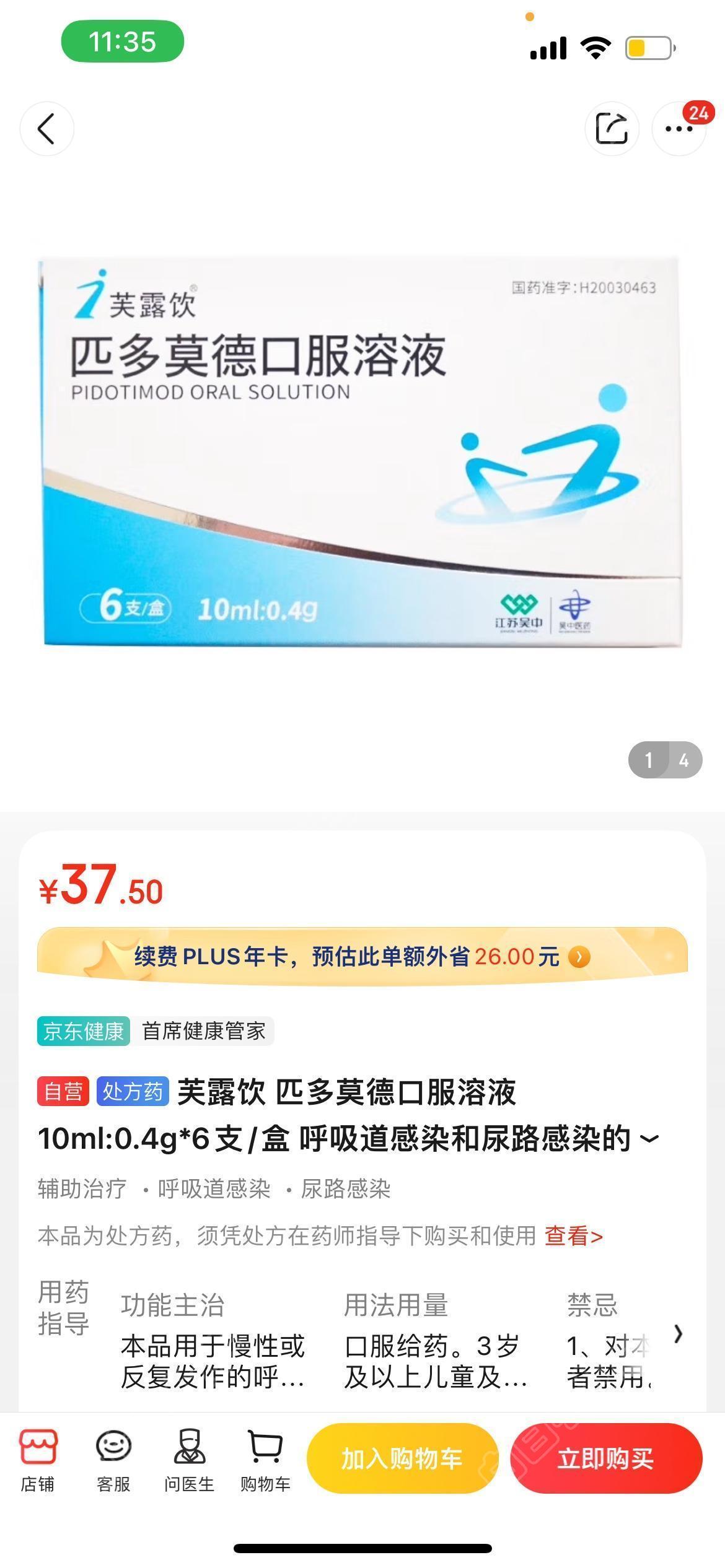Open the 购物车 shopping cart
The image size is (725, 1568).
[265, 1459]
